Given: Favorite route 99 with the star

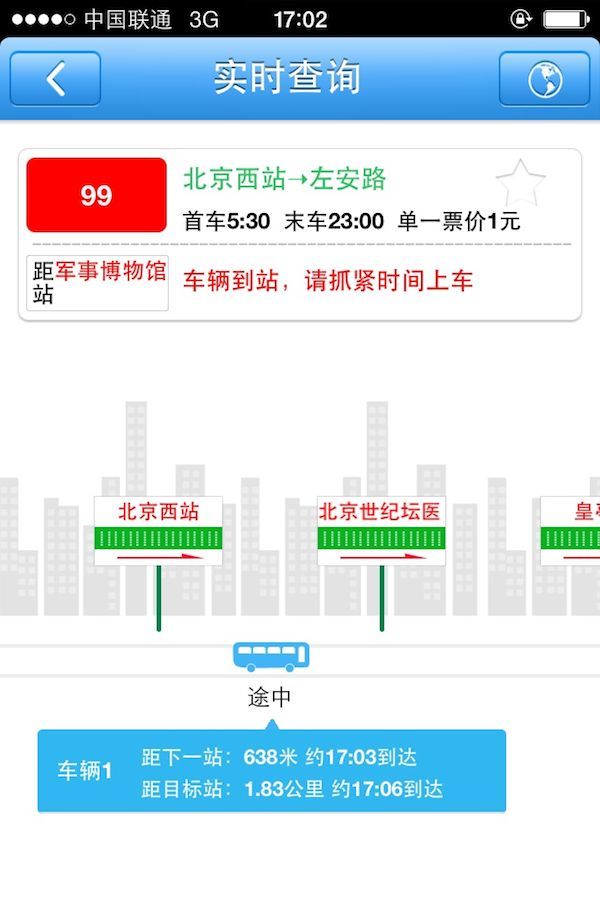Looking at the screenshot, I should [520, 184].
